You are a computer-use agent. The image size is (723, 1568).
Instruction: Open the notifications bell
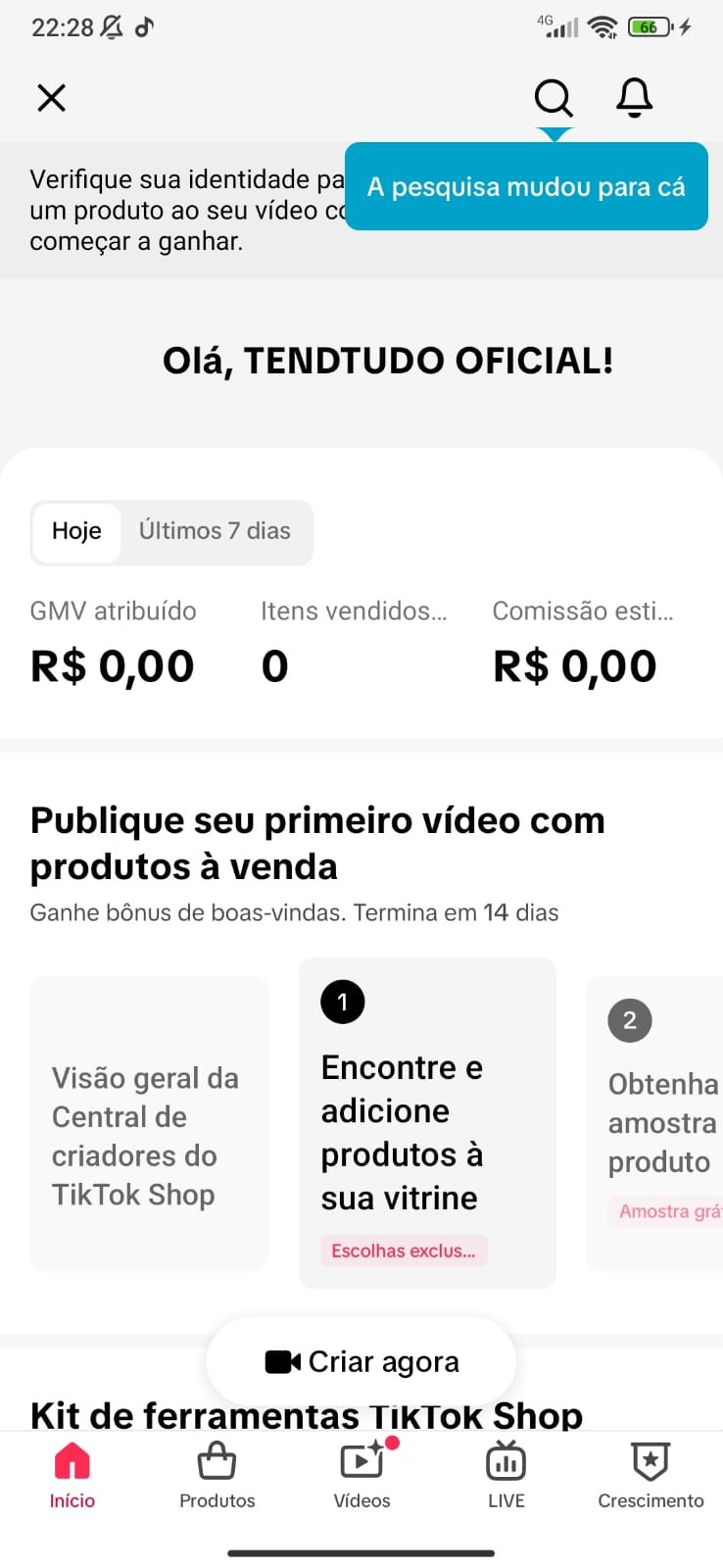(x=634, y=98)
